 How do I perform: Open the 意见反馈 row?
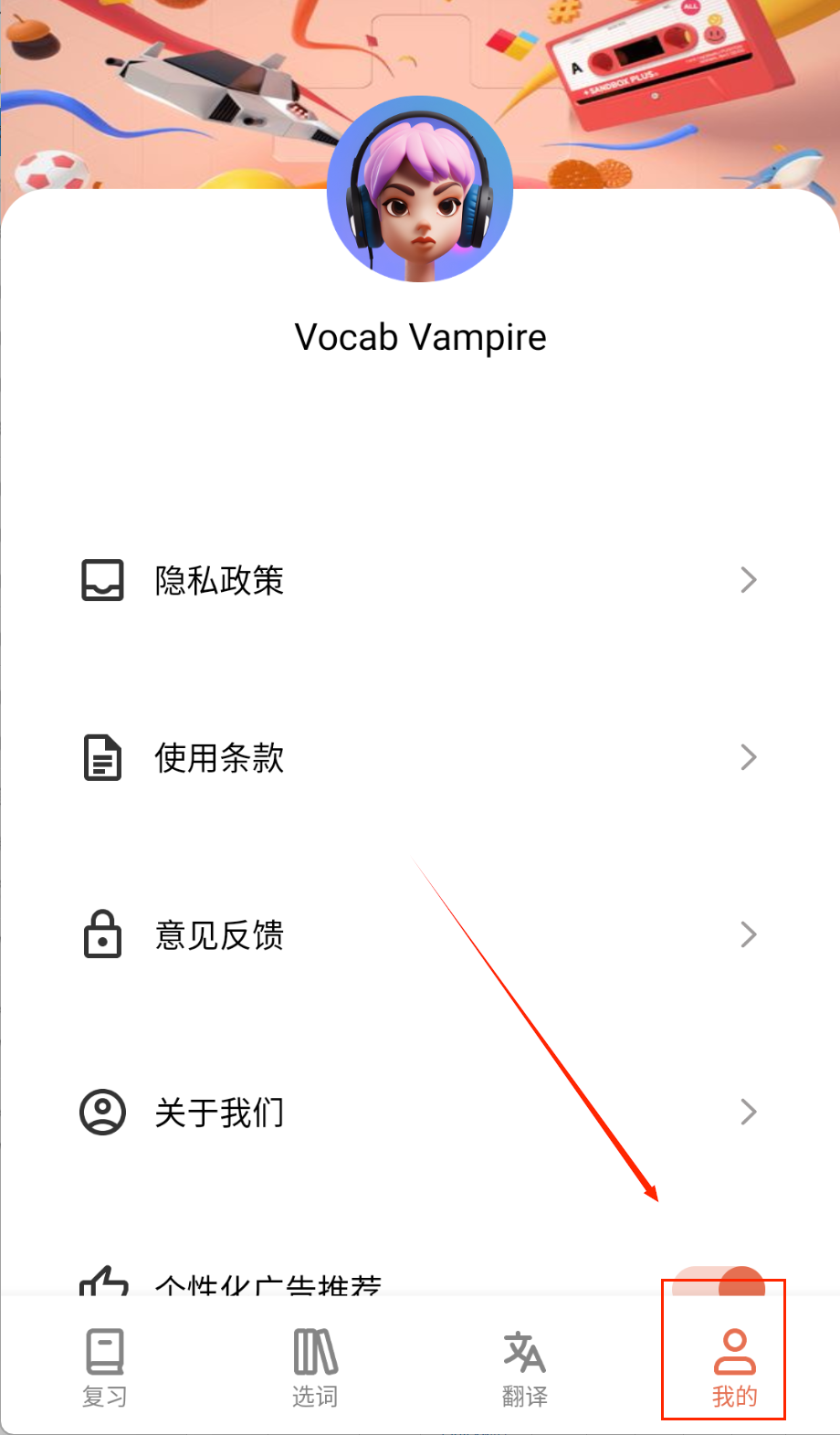[x=420, y=934]
